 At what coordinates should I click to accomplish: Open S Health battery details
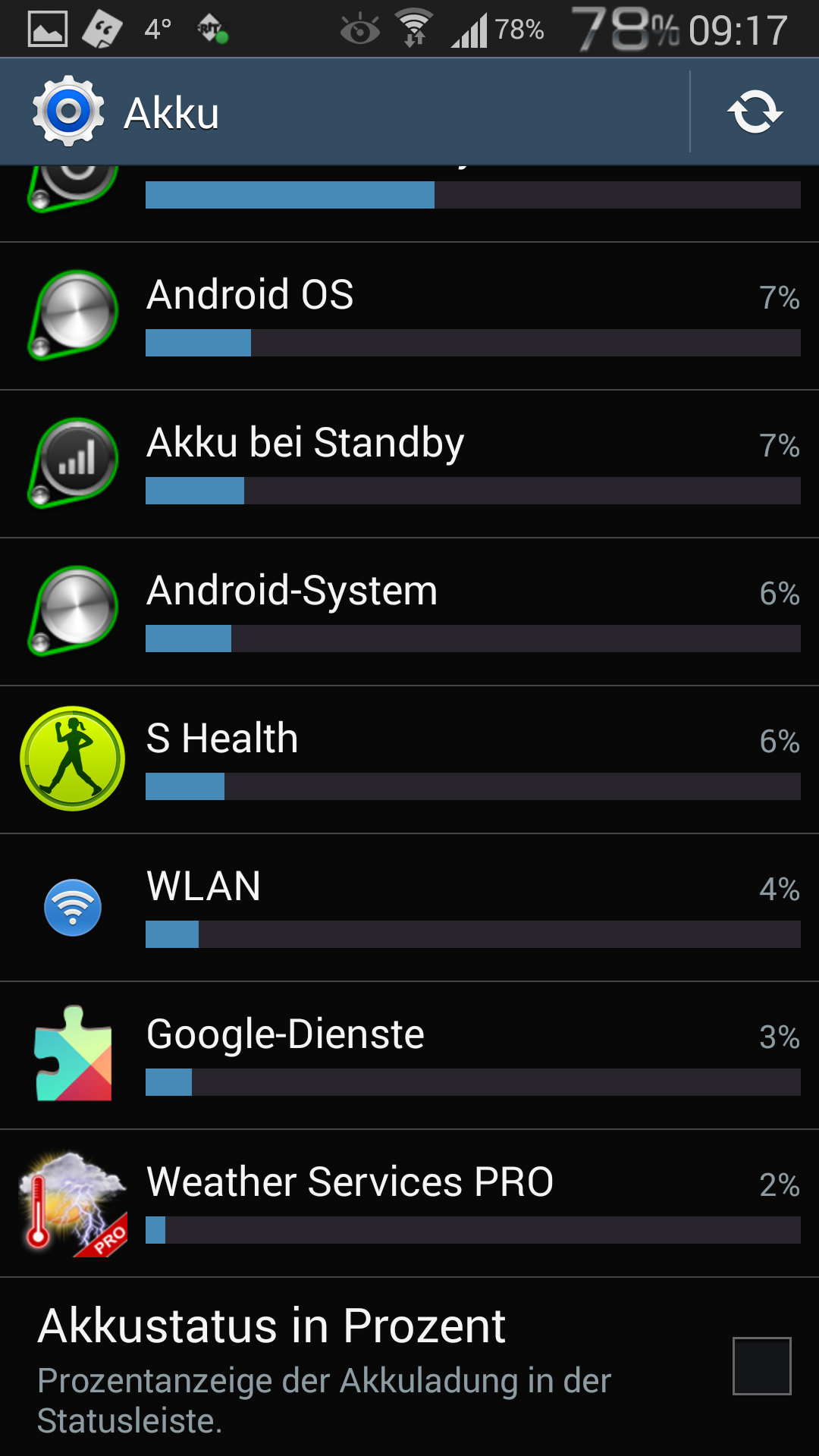tap(409, 760)
